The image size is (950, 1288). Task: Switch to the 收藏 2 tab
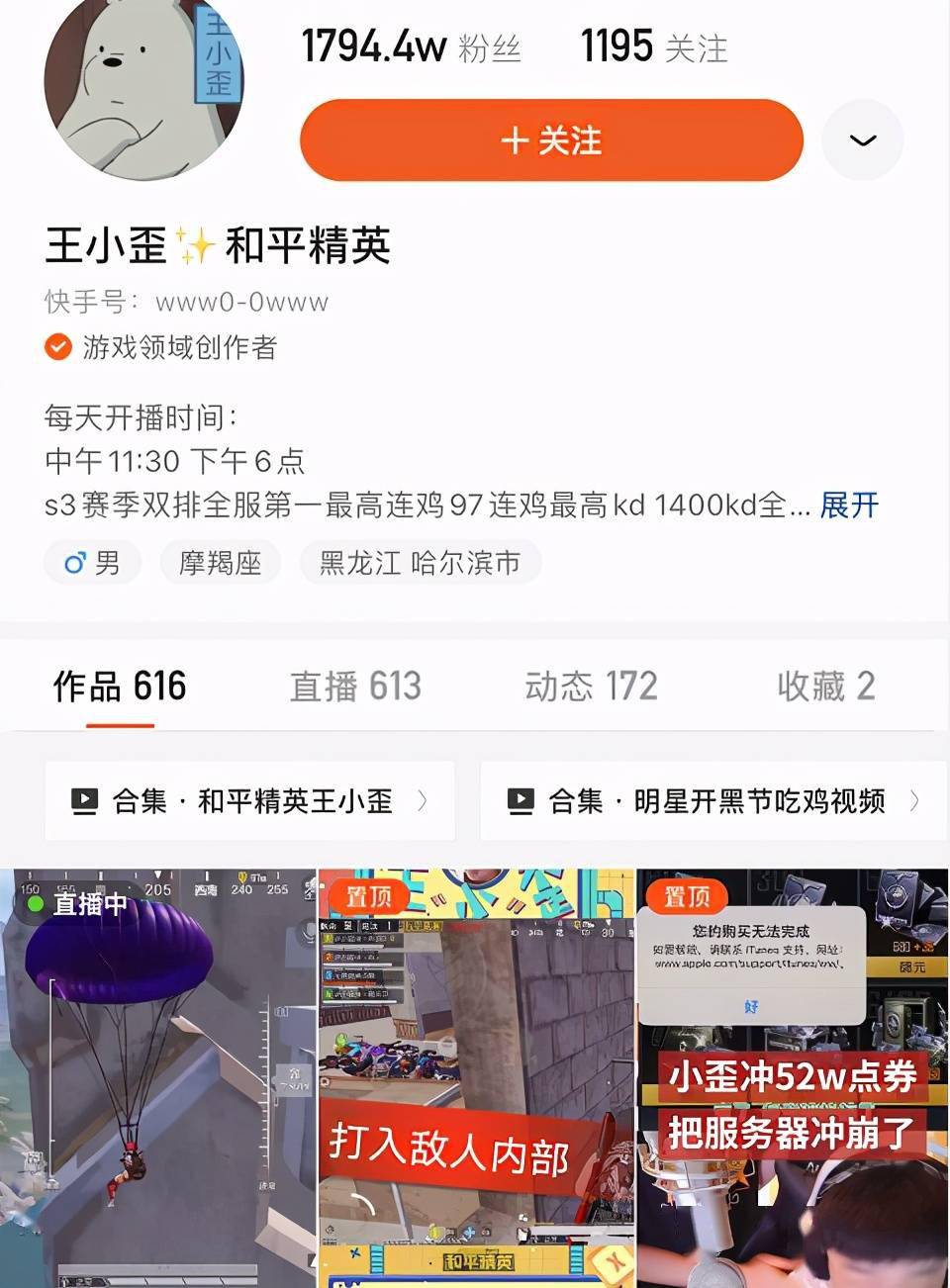tap(825, 687)
